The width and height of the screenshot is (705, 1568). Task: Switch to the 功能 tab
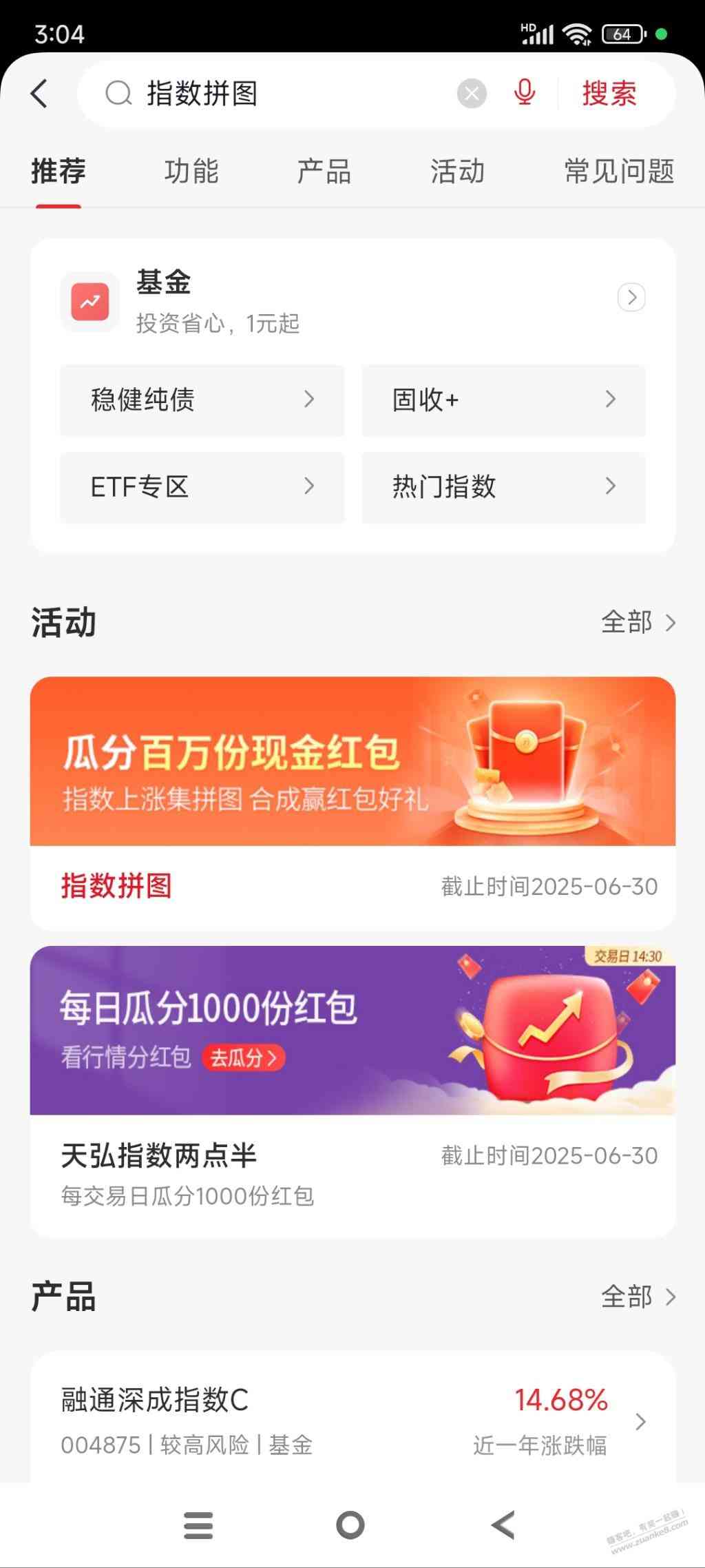[x=191, y=171]
